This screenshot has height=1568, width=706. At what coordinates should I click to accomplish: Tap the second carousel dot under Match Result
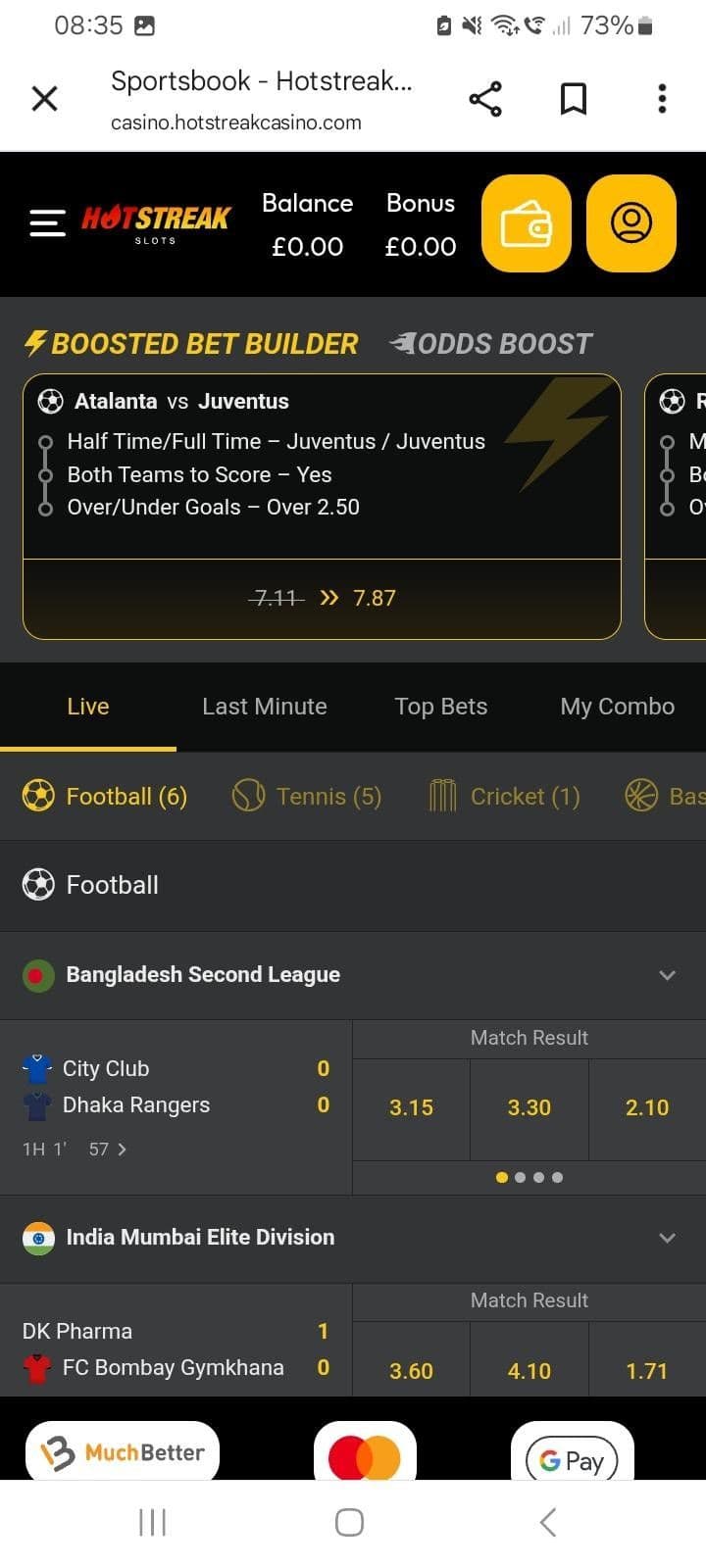pyautogui.click(x=521, y=1177)
